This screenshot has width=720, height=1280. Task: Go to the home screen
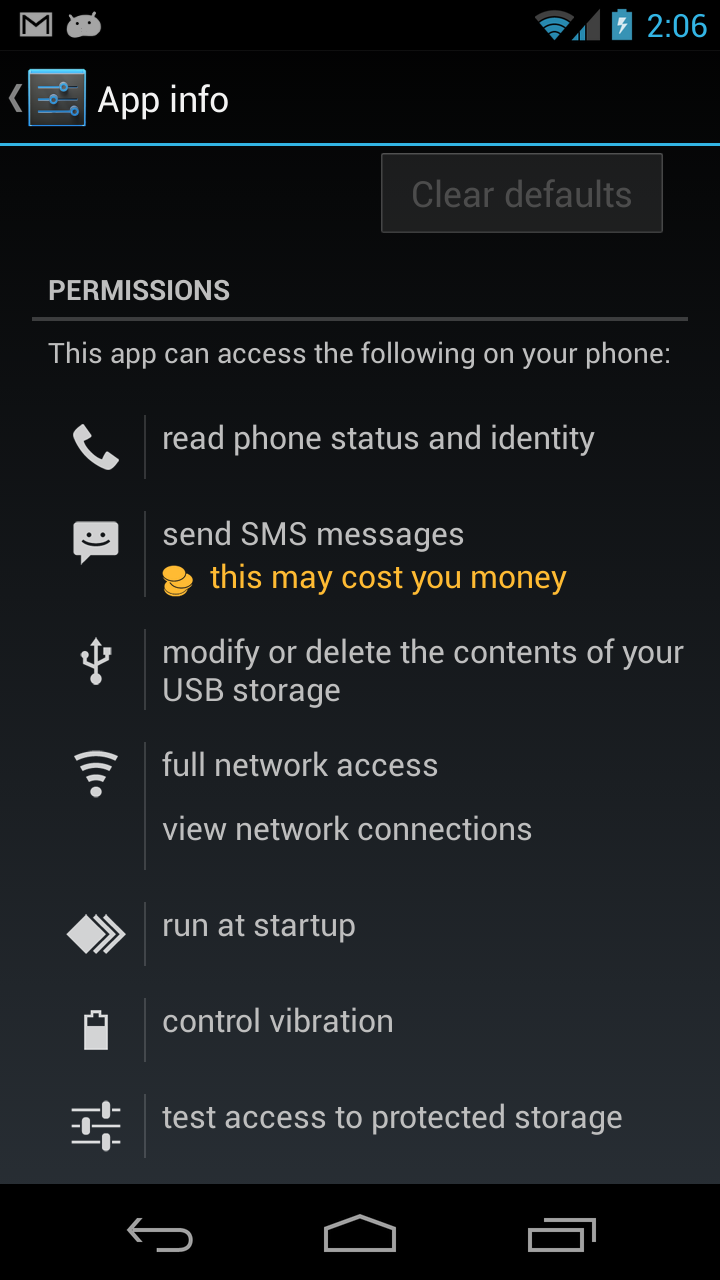click(360, 1235)
